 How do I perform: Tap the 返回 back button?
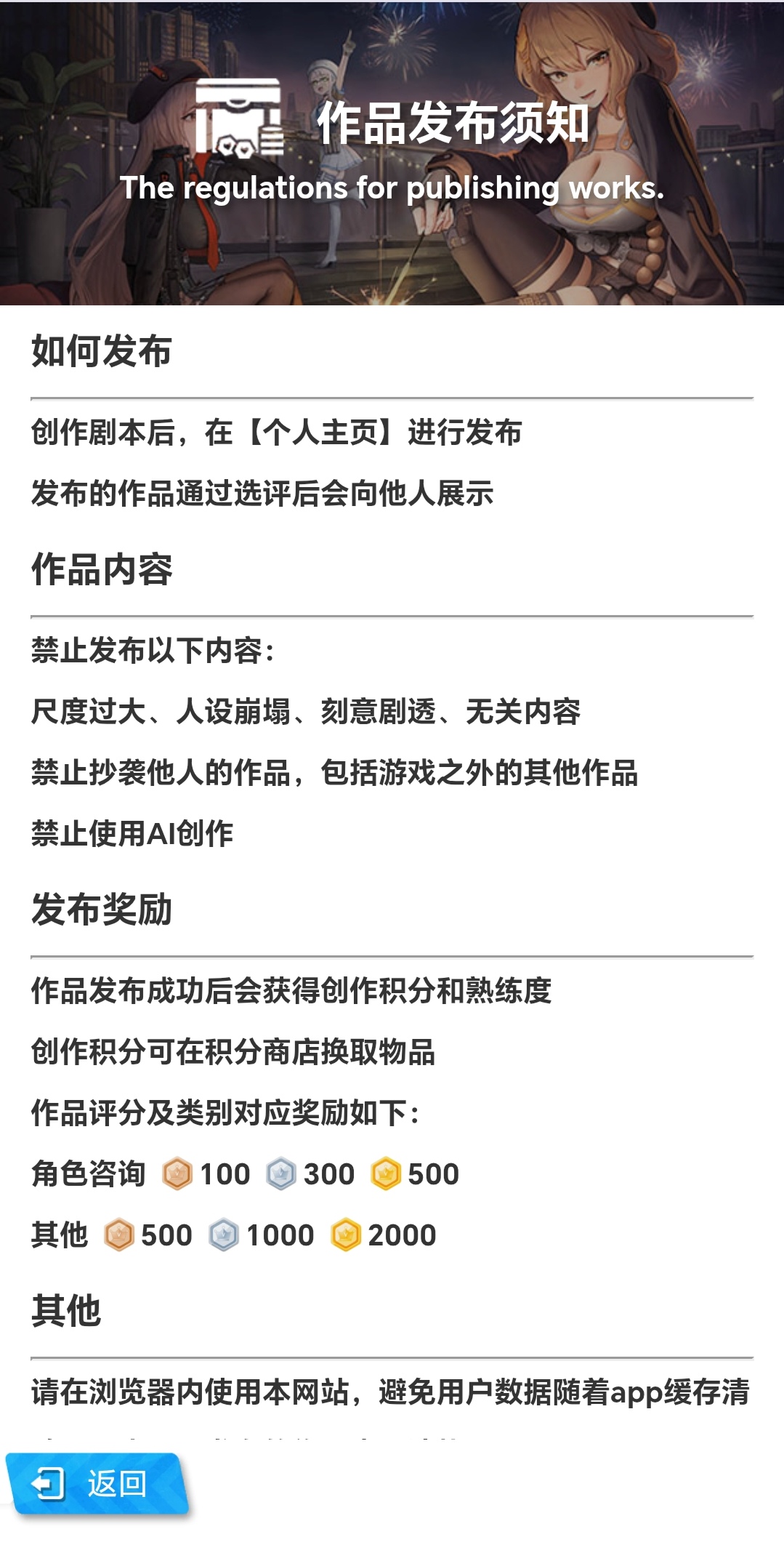(x=97, y=1484)
